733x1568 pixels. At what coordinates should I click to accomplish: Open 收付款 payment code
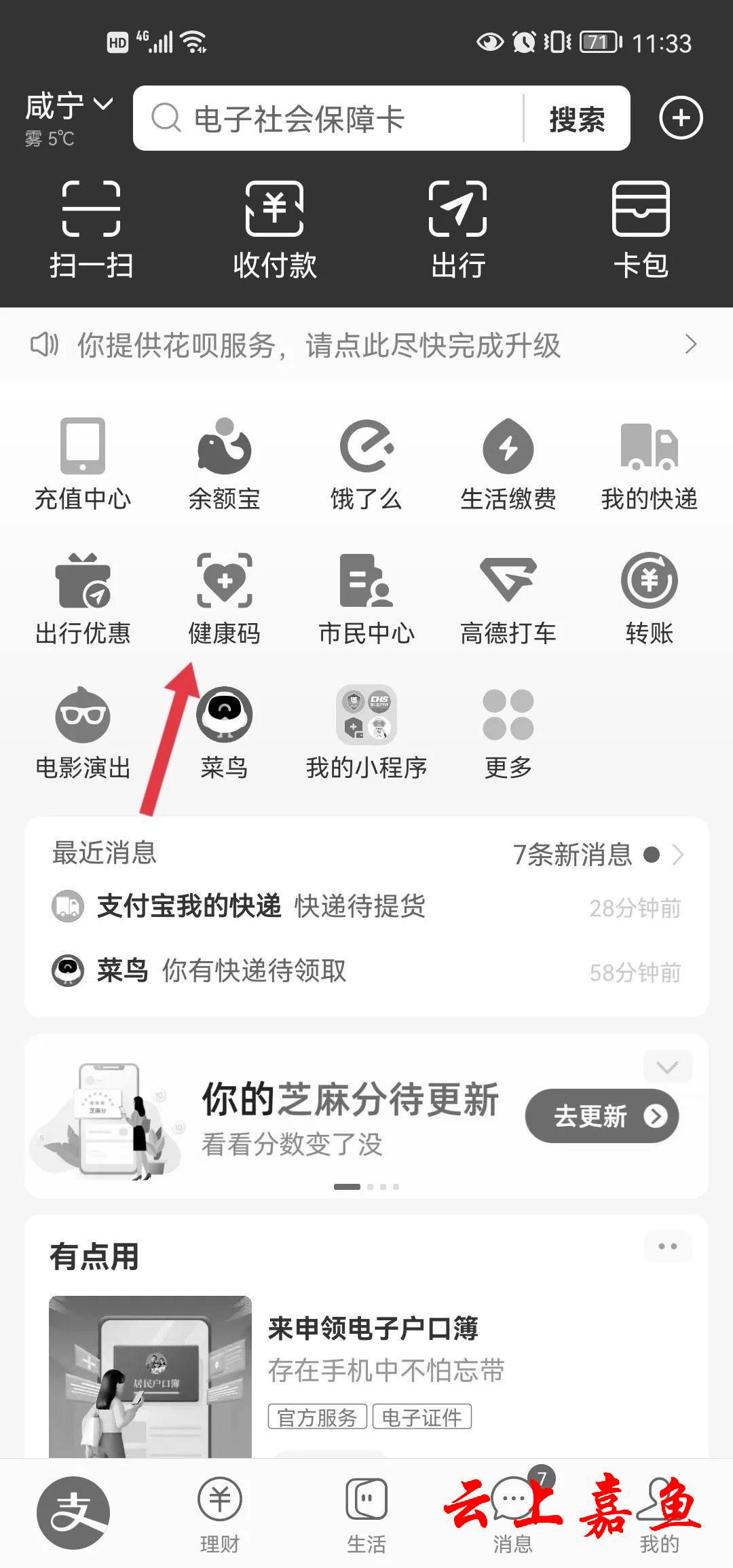(x=274, y=229)
